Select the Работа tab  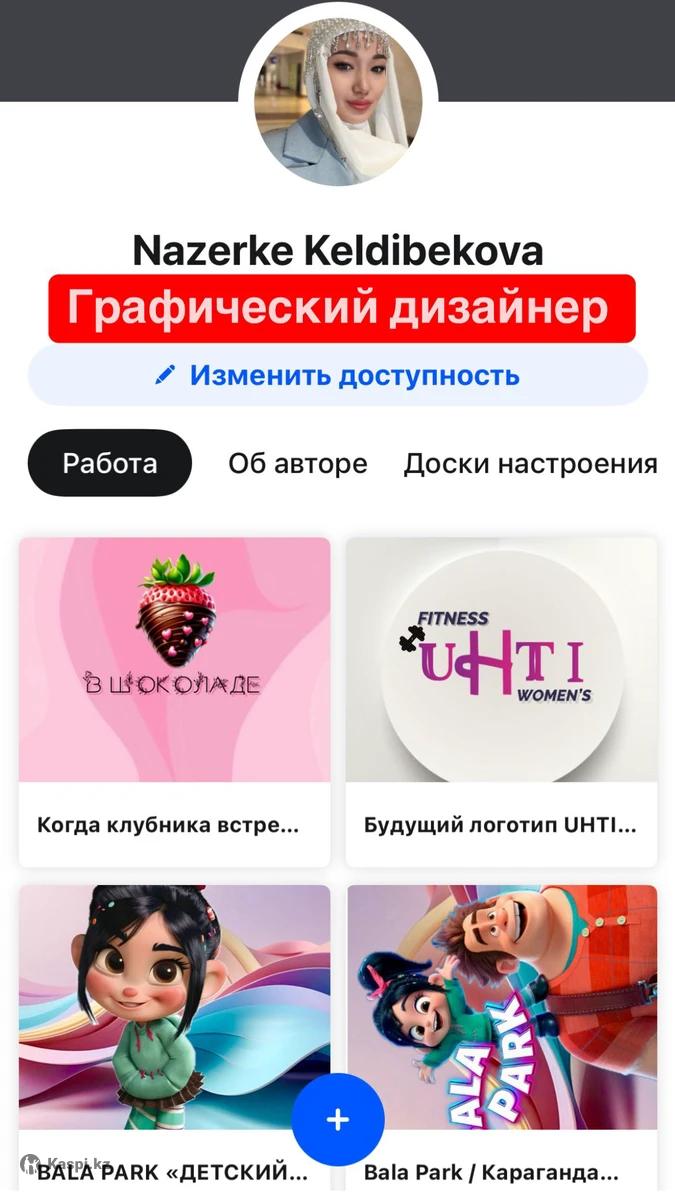(110, 463)
